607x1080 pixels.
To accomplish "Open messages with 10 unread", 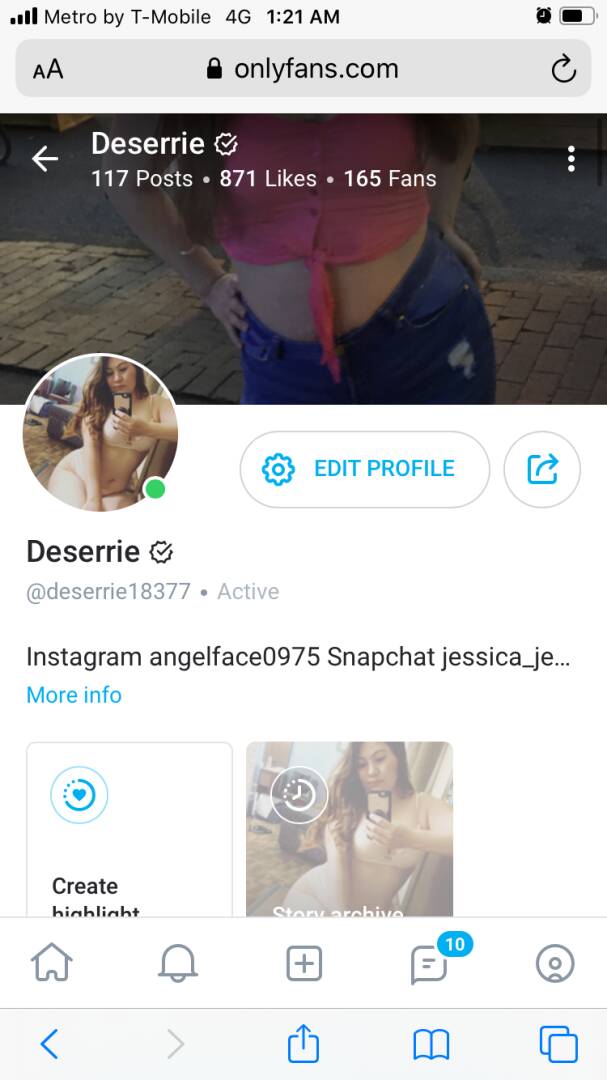I will pos(430,964).
